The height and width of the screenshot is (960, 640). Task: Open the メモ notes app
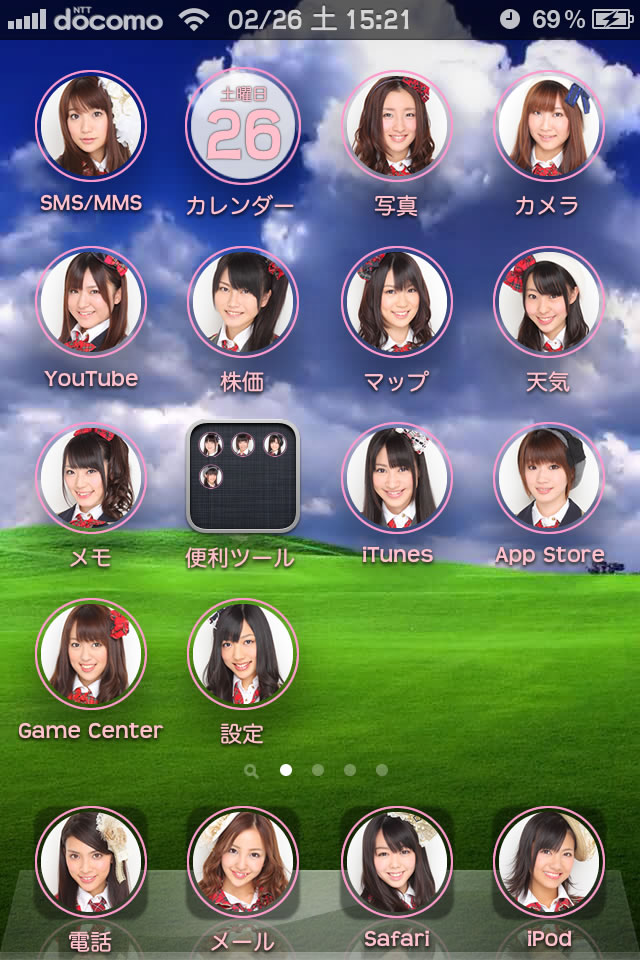click(91, 478)
